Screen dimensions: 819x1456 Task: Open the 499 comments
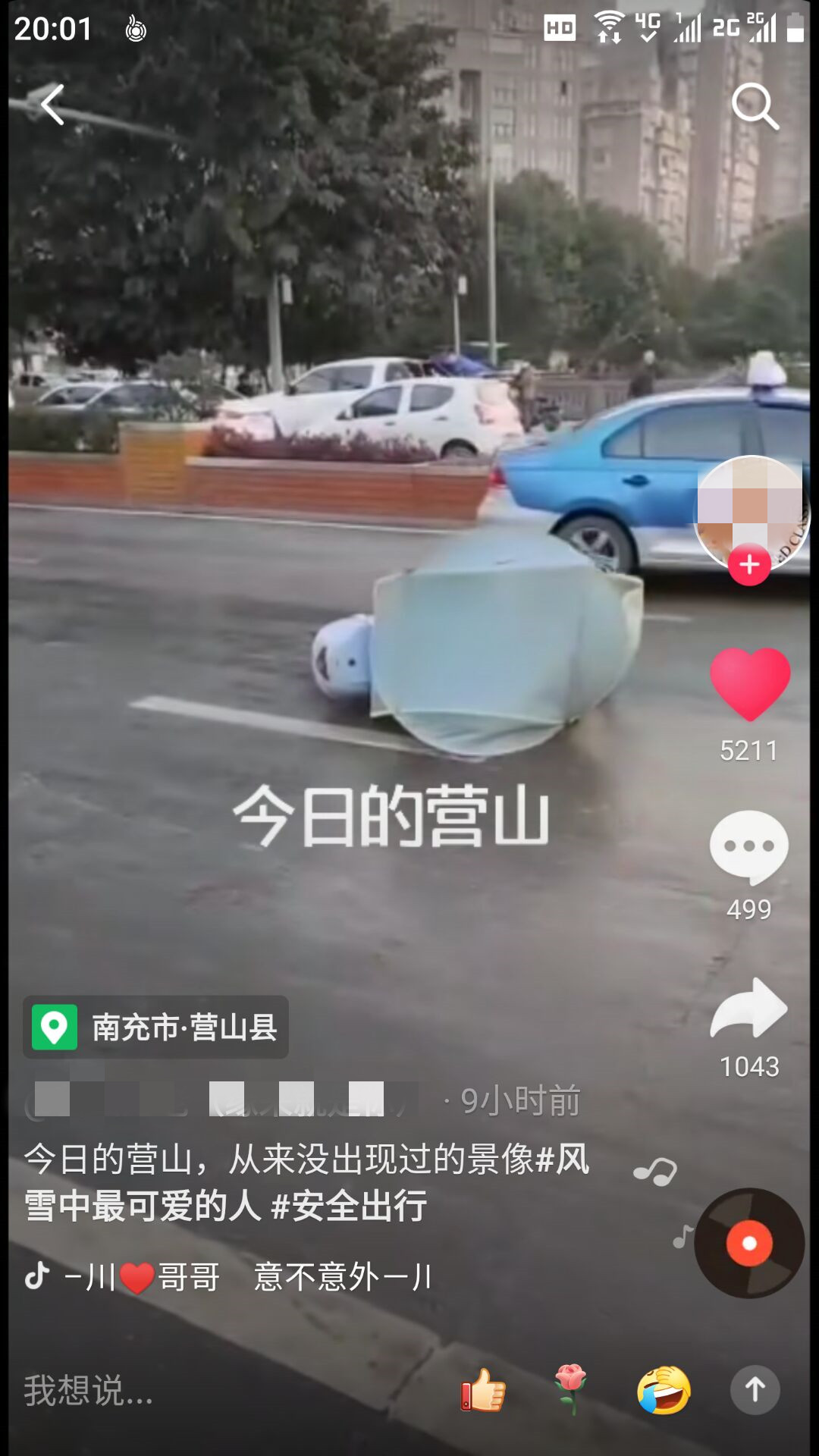coord(749,847)
